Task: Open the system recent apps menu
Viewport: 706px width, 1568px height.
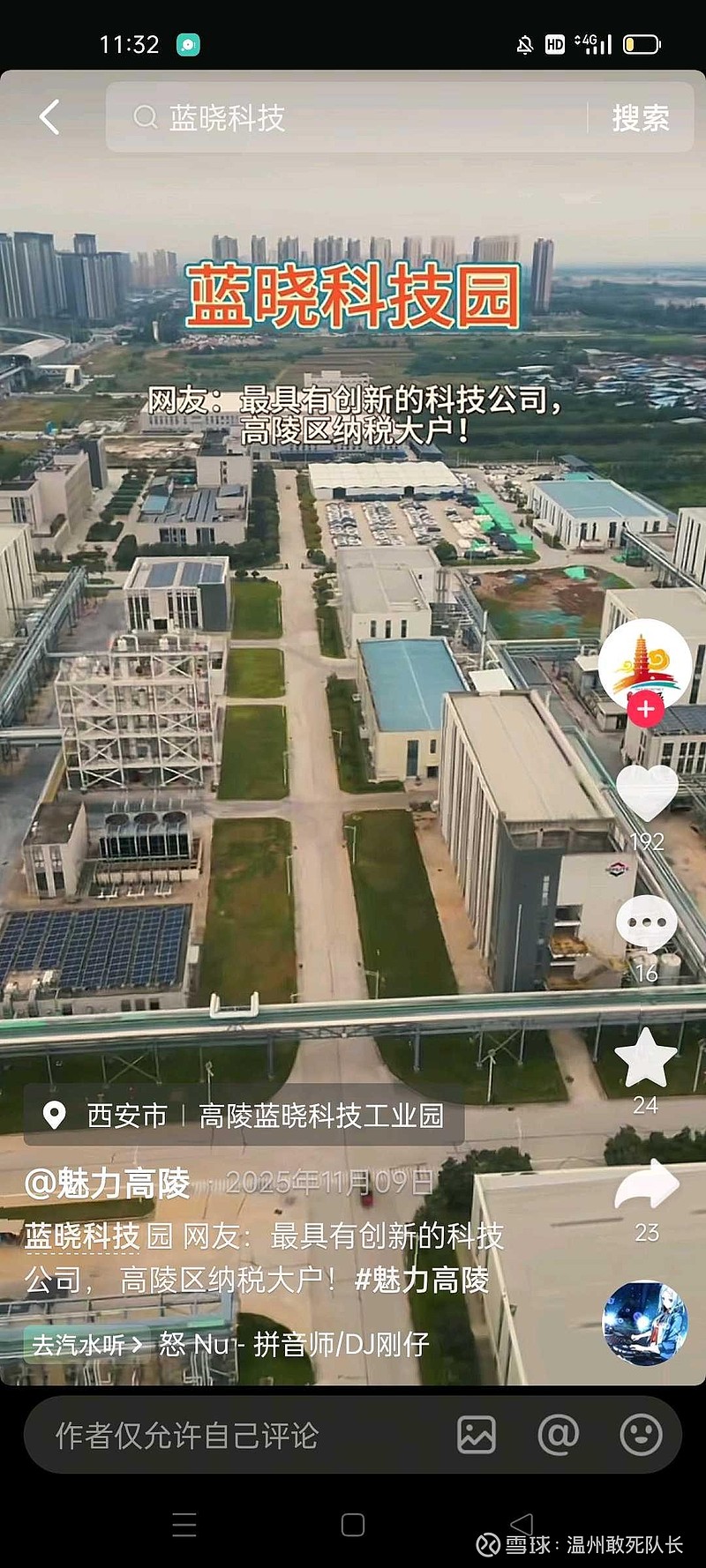Action: [x=184, y=1525]
